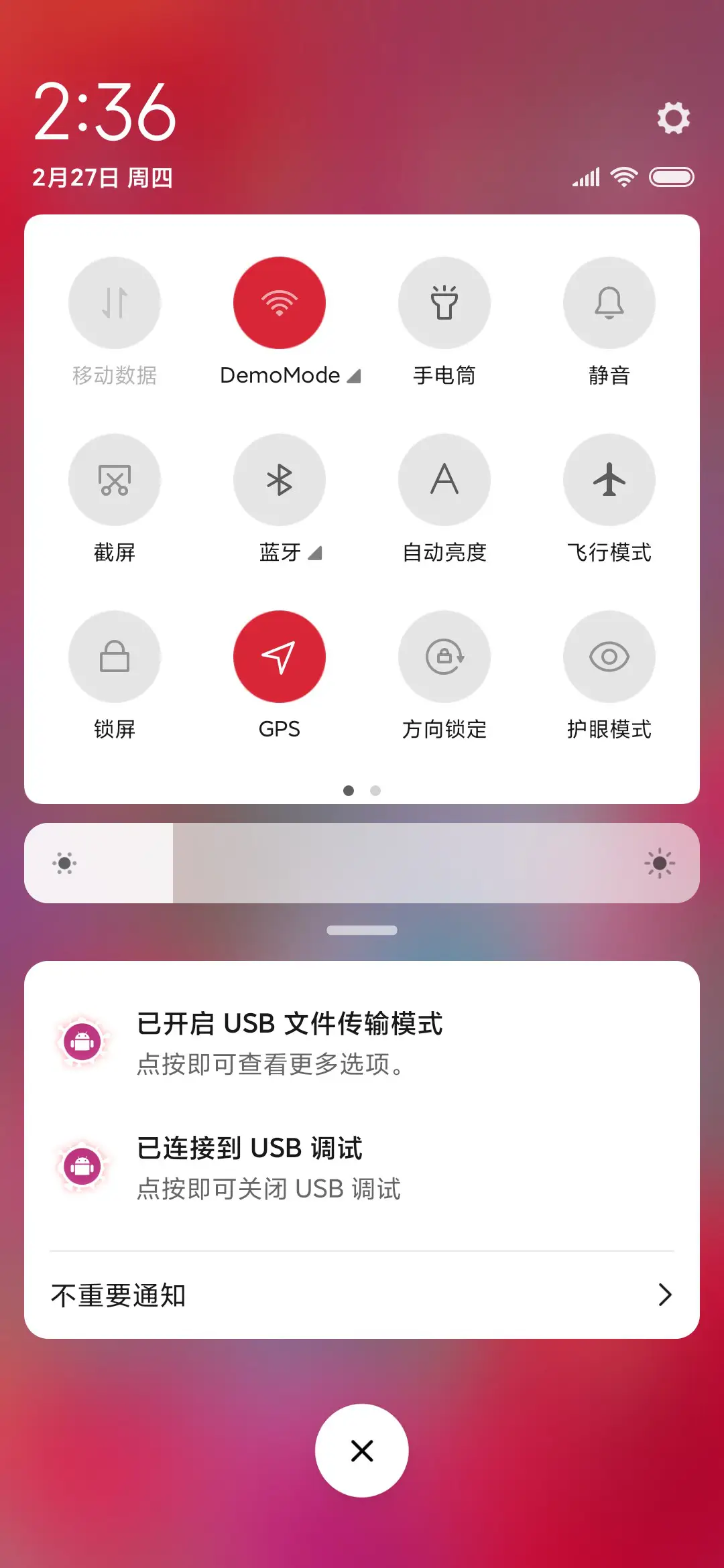
Task: Turn off USB debugging via its notification
Action: (x=362, y=1167)
